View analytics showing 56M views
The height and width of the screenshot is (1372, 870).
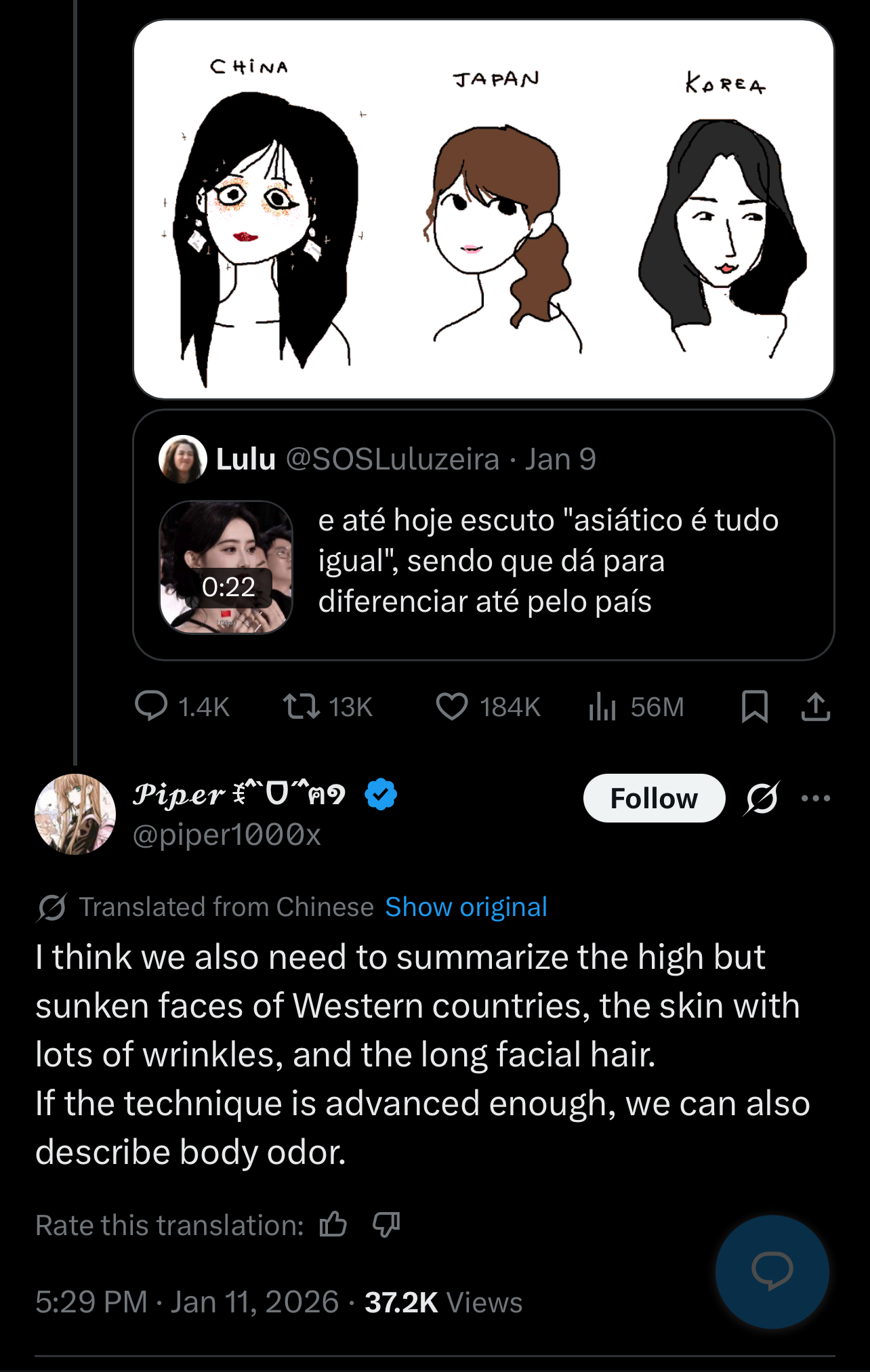click(x=602, y=706)
